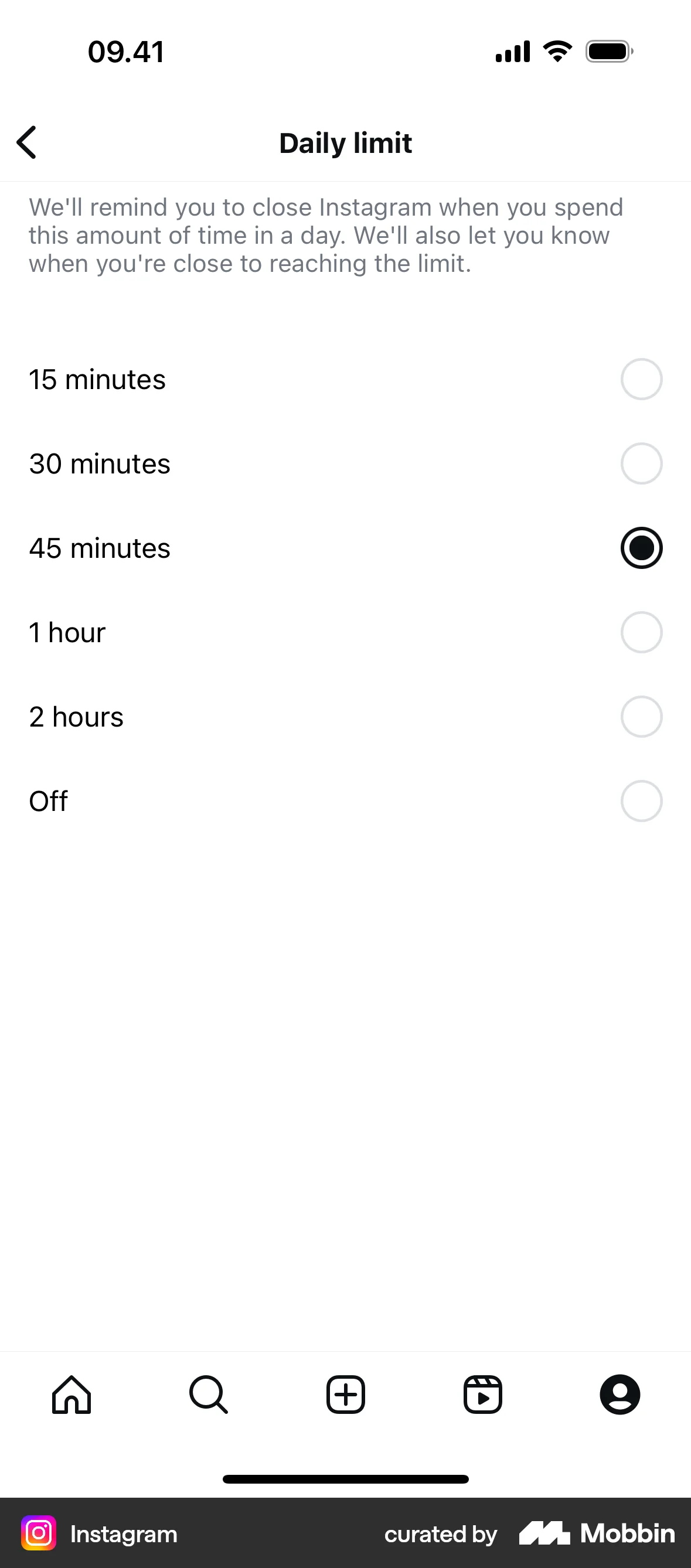This screenshot has width=691, height=1568.
Task: Open the Reels tab
Action: 482,1395
